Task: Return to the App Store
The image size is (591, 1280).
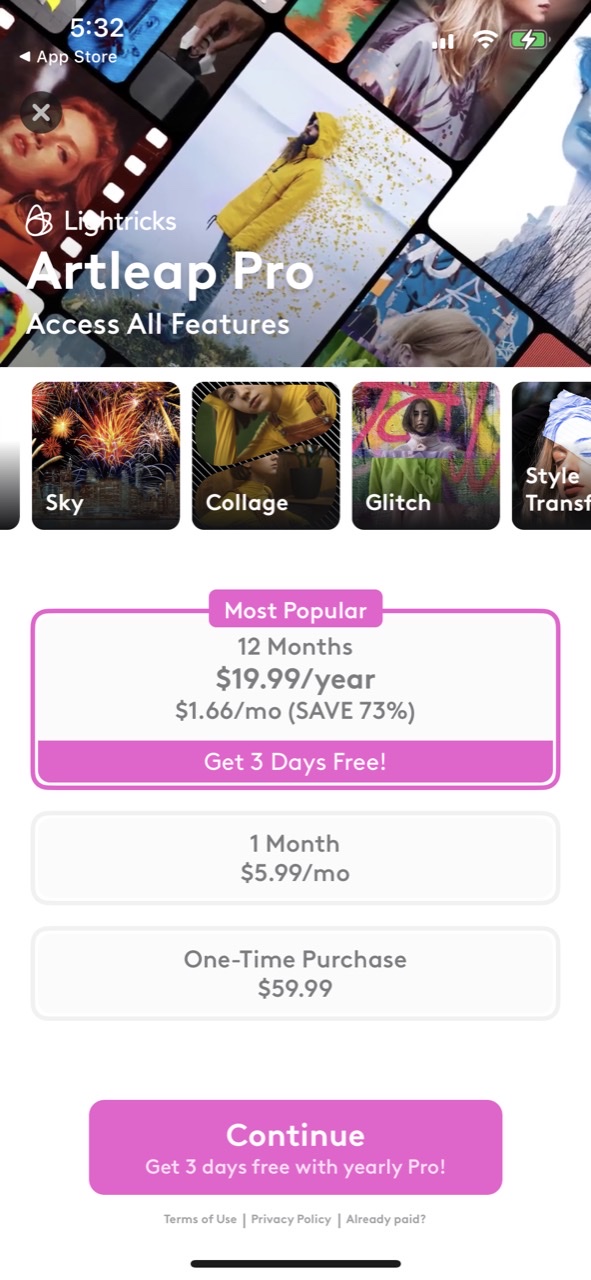Action: [68, 57]
